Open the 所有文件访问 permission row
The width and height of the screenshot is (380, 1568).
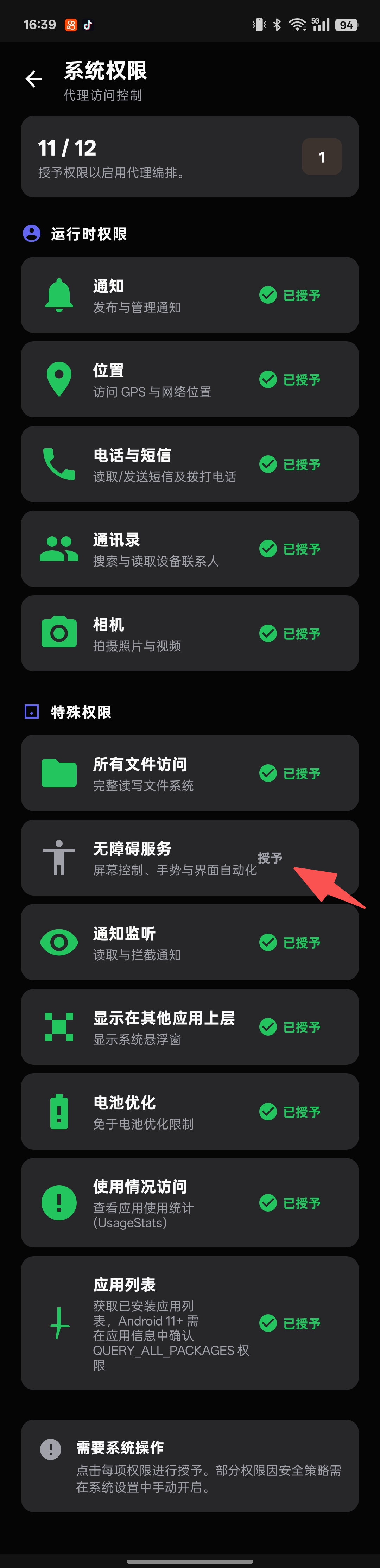pyautogui.click(x=189, y=773)
